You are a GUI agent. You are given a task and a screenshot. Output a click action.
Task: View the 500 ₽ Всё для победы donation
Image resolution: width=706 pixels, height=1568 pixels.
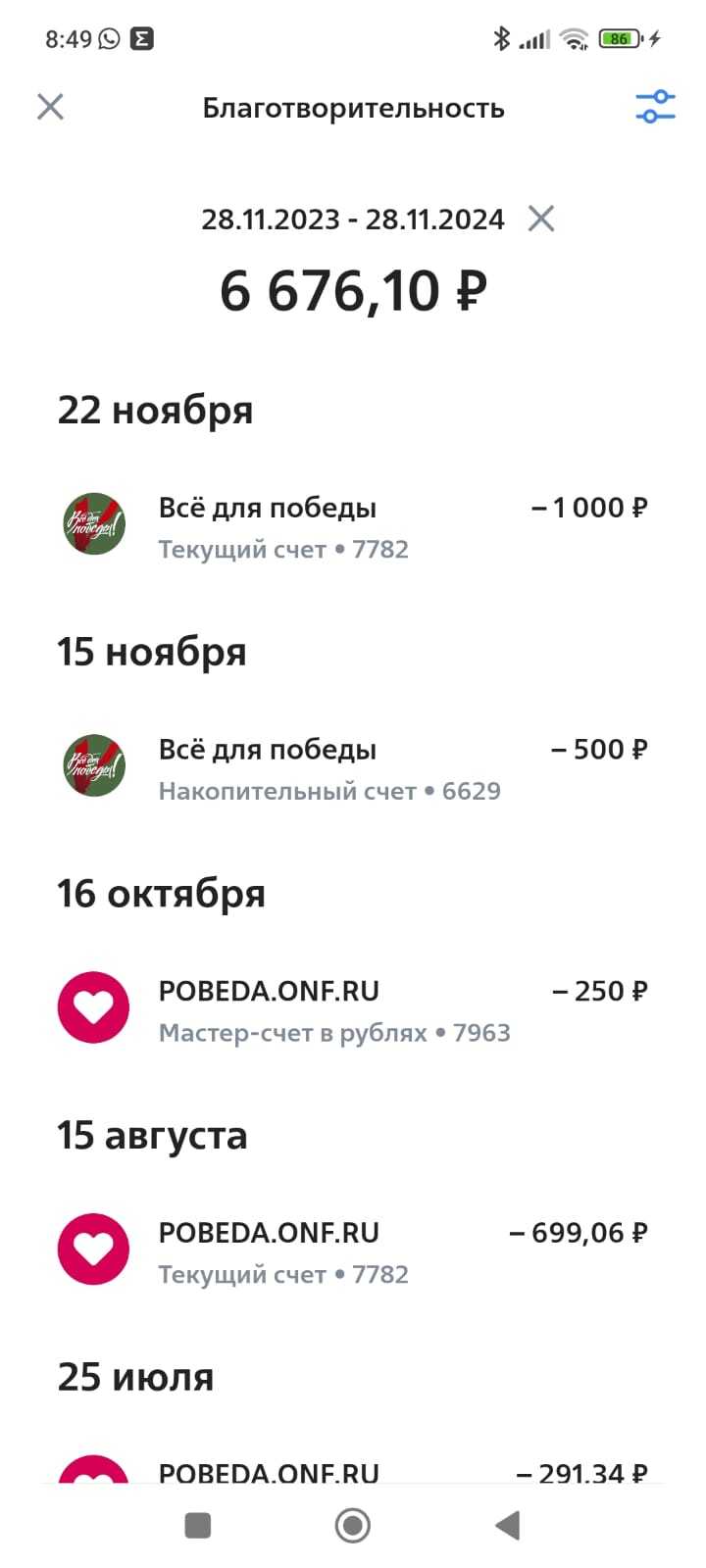[x=353, y=769]
